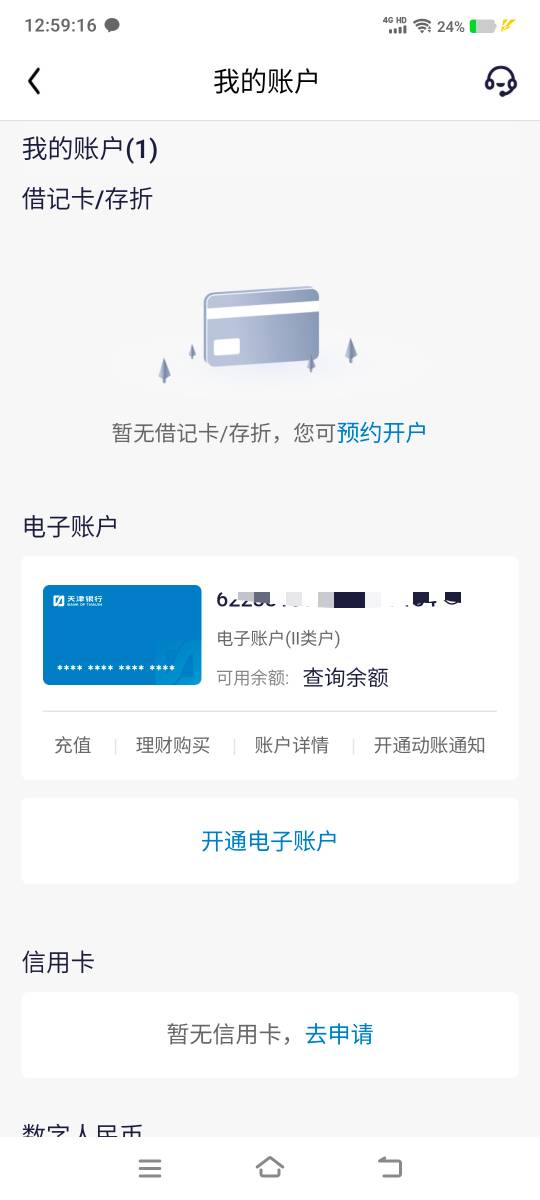View 账户详情 of the electronic account
Image resolution: width=540 pixels, height=1200 pixels.
[x=292, y=745]
